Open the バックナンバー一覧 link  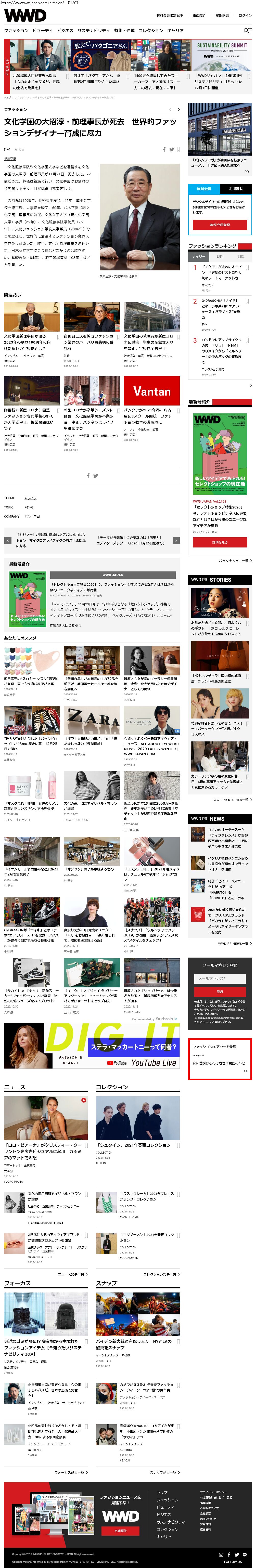click(235, 561)
